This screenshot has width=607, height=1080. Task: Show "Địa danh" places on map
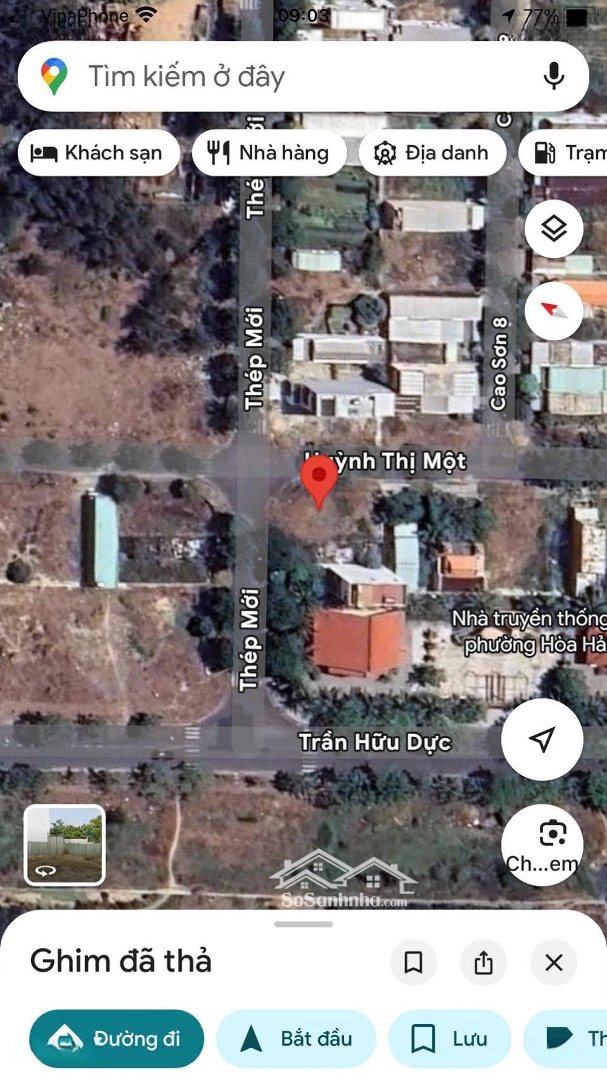pyautogui.click(x=432, y=153)
